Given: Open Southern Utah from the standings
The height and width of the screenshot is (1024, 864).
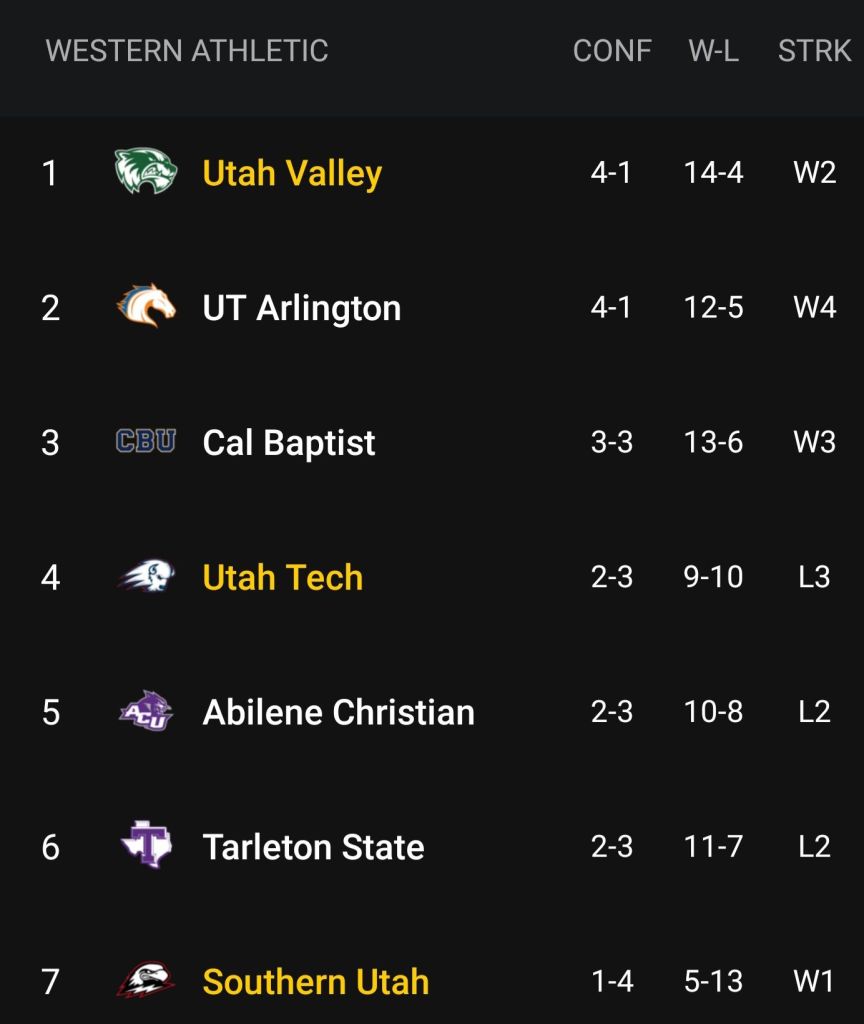Looking at the screenshot, I should click(315, 982).
